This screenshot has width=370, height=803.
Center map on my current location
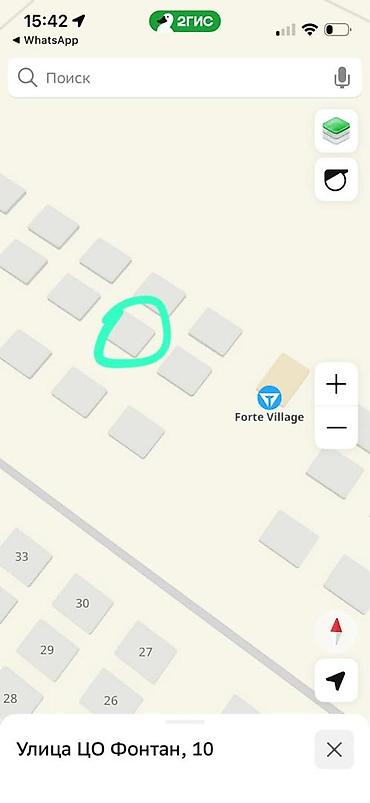[x=336, y=680]
